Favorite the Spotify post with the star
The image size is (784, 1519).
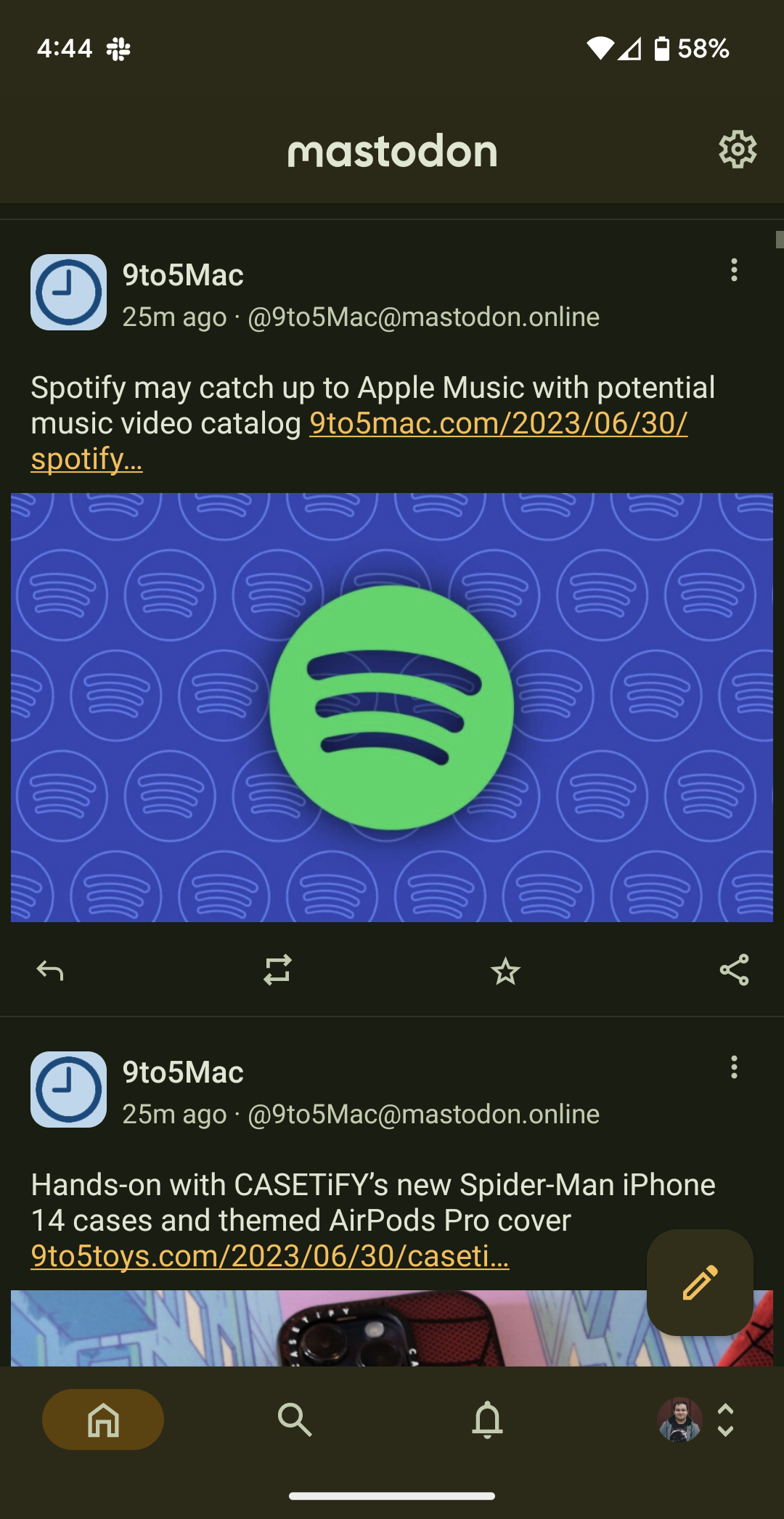[x=506, y=971]
